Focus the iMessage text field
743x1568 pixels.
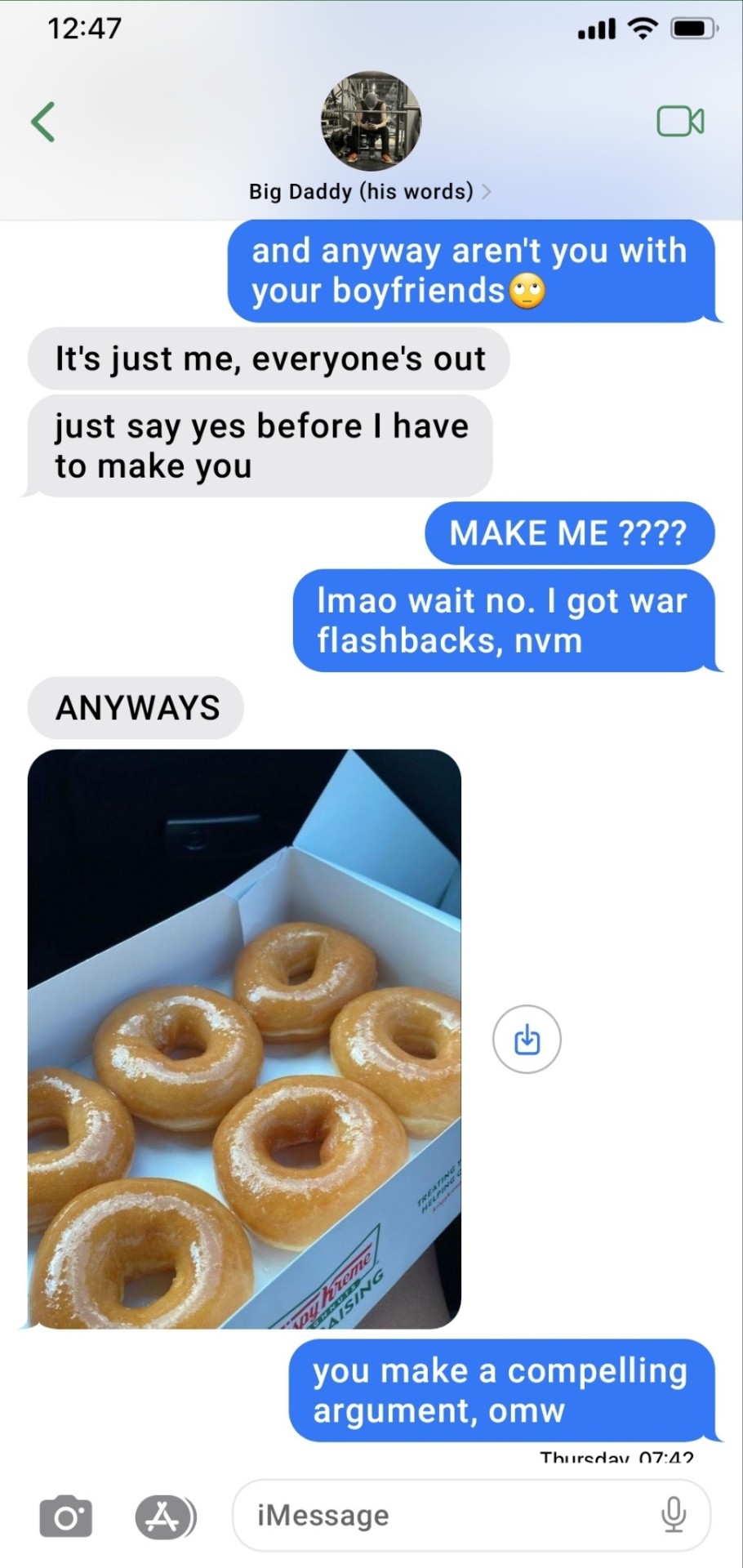pos(449,1516)
